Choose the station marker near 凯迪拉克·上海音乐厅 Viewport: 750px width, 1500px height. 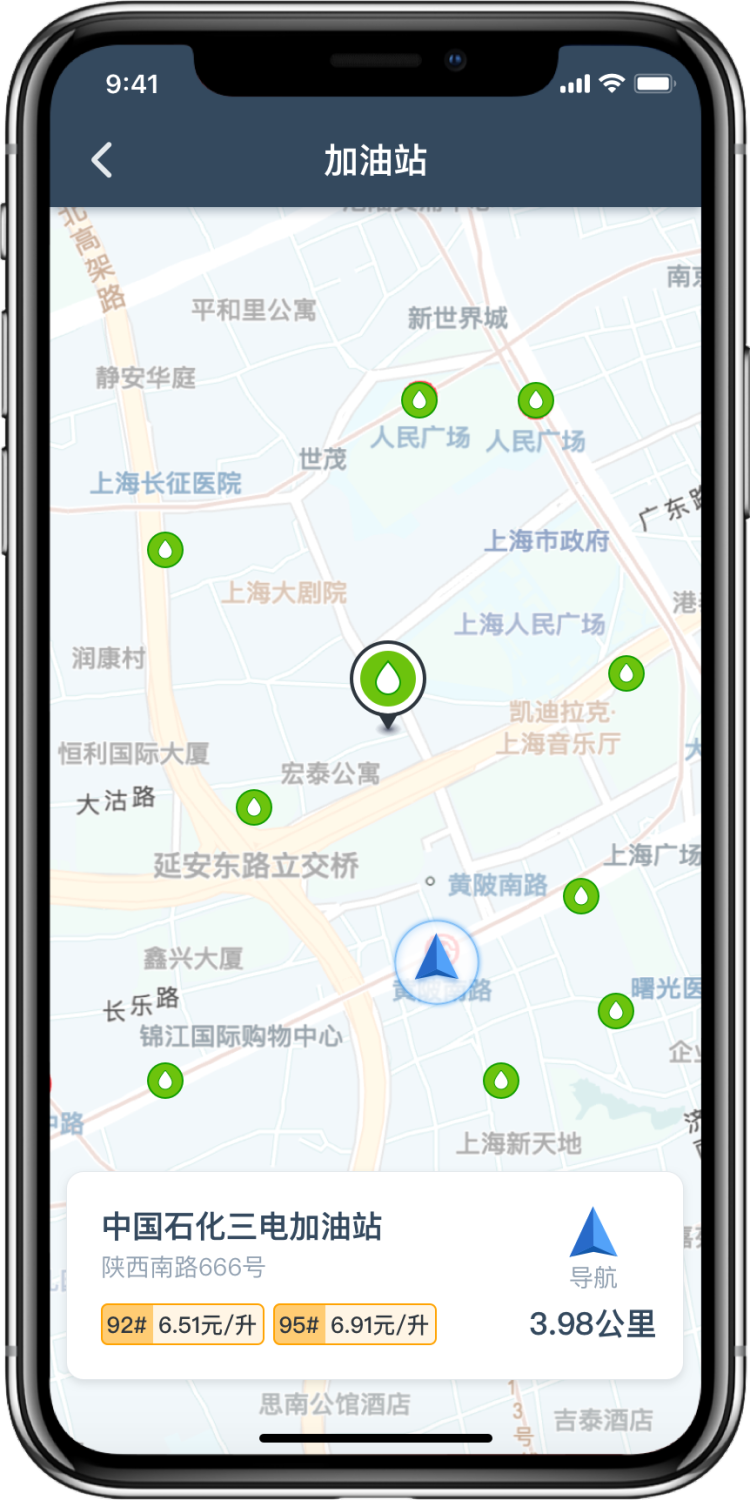[x=627, y=674]
